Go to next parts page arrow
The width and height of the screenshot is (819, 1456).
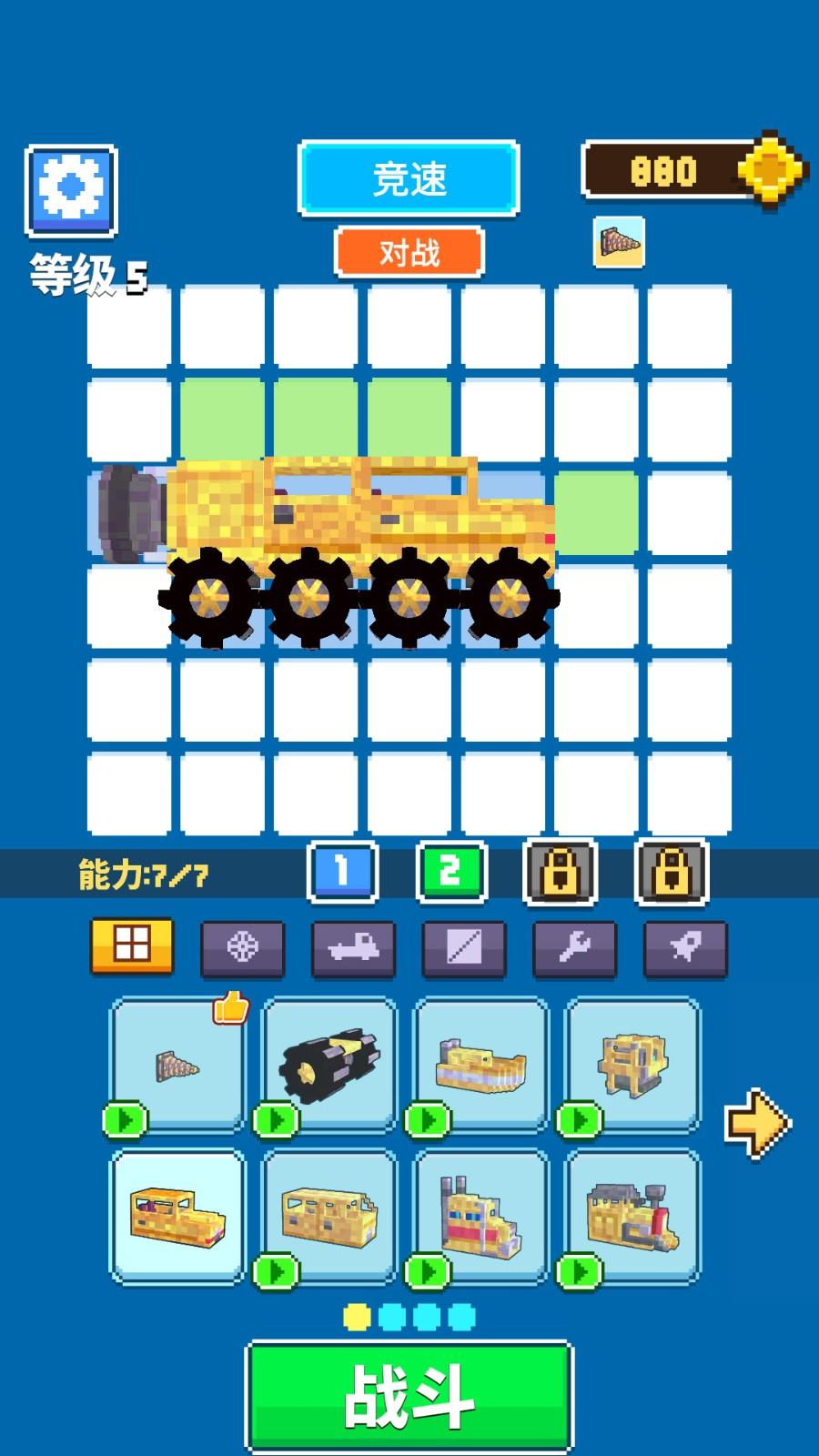click(x=757, y=1125)
